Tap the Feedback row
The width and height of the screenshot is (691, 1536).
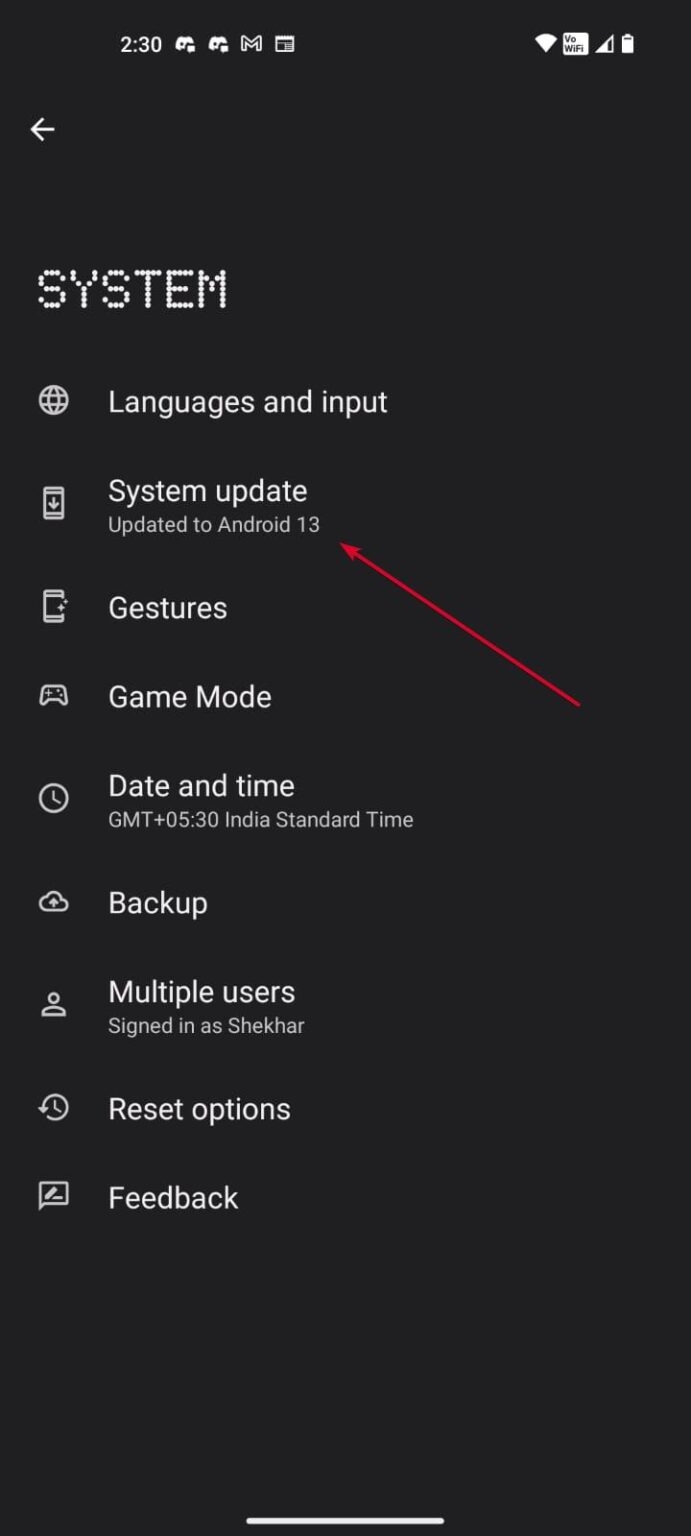(x=173, y=1198)
